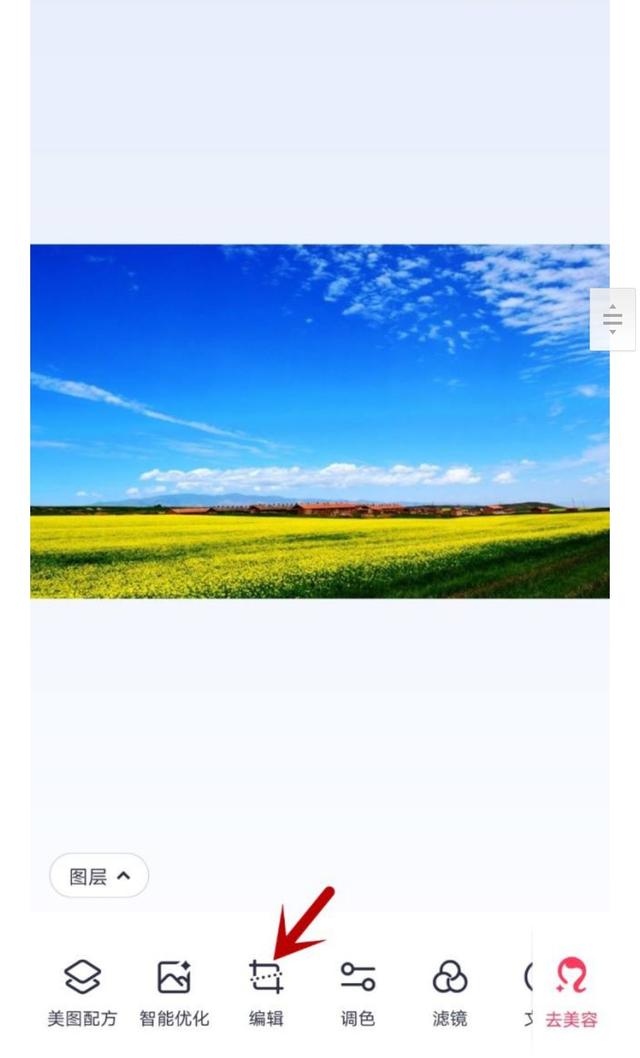
Task: Open the 编辑 crop tool
Action: (266, 991)
